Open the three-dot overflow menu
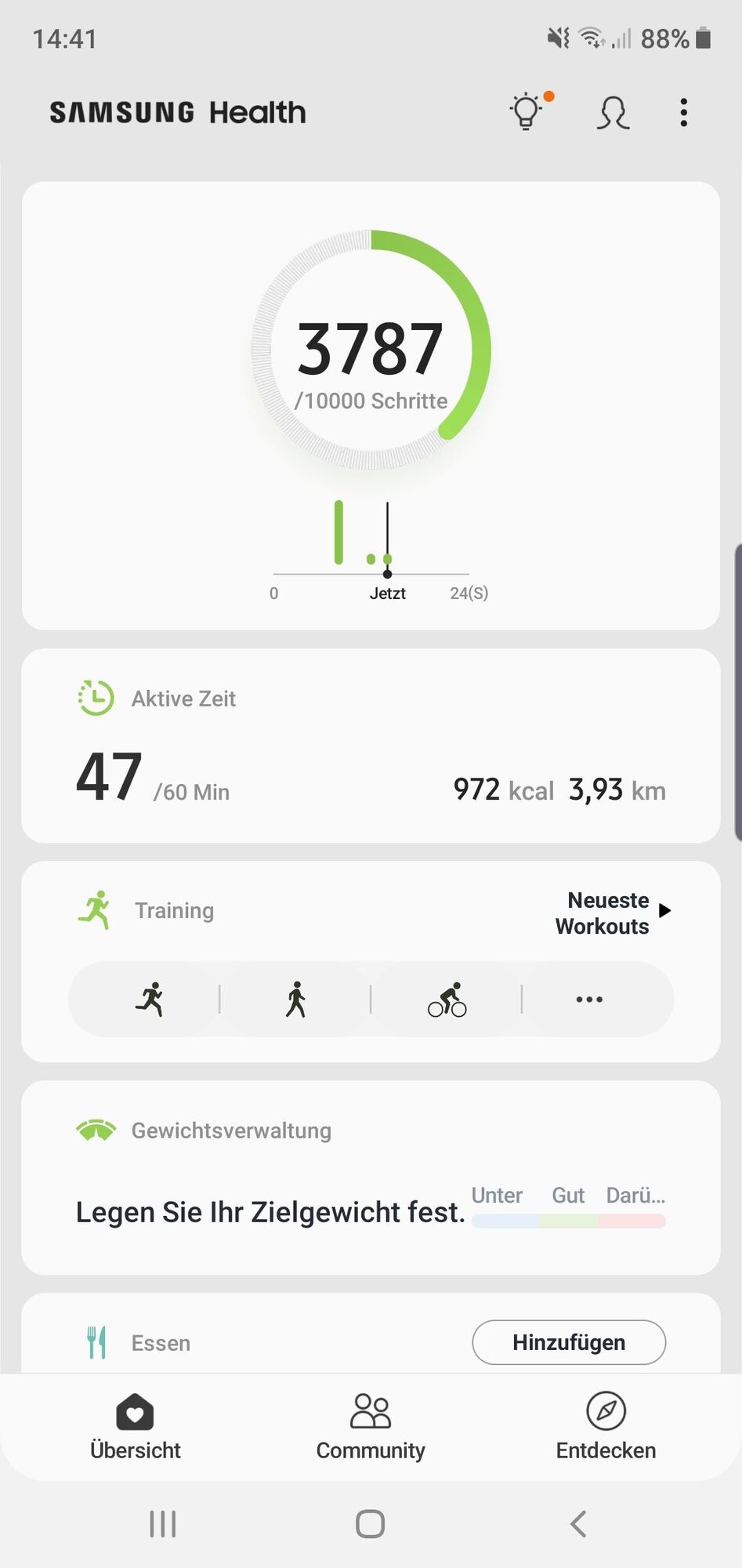 tap(684, 113)
